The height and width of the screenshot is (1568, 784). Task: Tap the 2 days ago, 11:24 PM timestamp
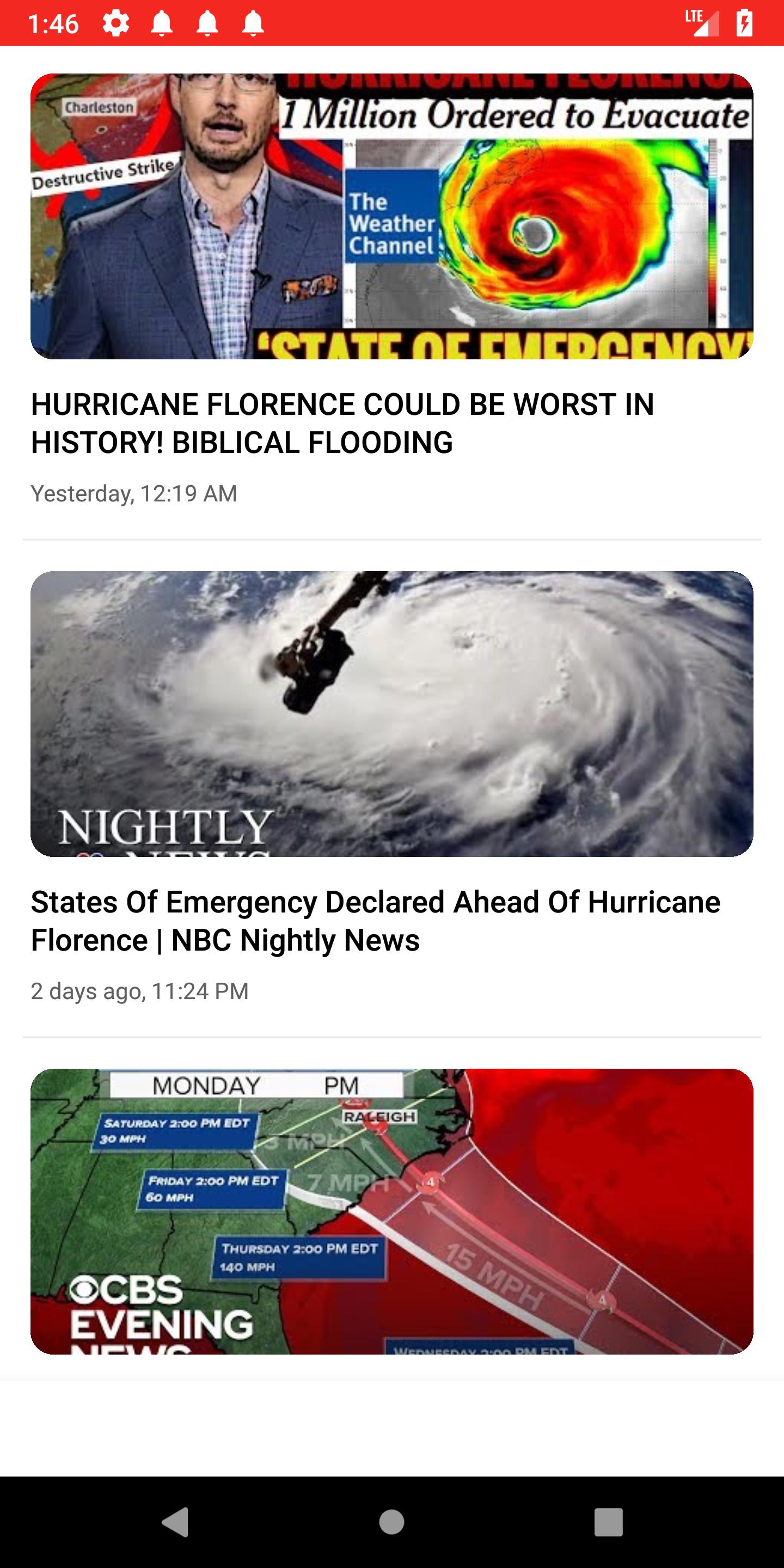click(140, 990)
